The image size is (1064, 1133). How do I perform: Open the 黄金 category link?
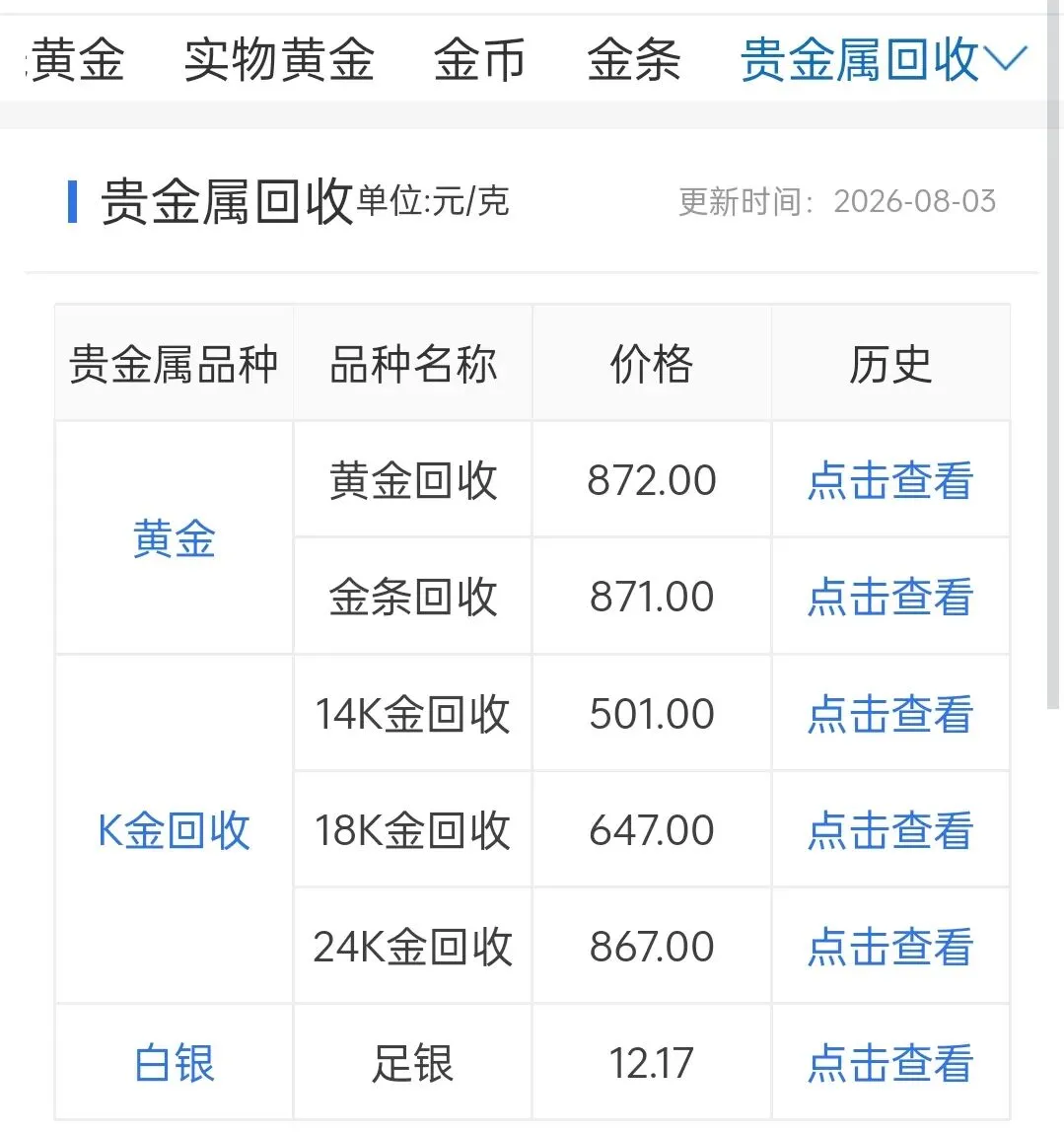pyautogui.click(x=175, y=539)
